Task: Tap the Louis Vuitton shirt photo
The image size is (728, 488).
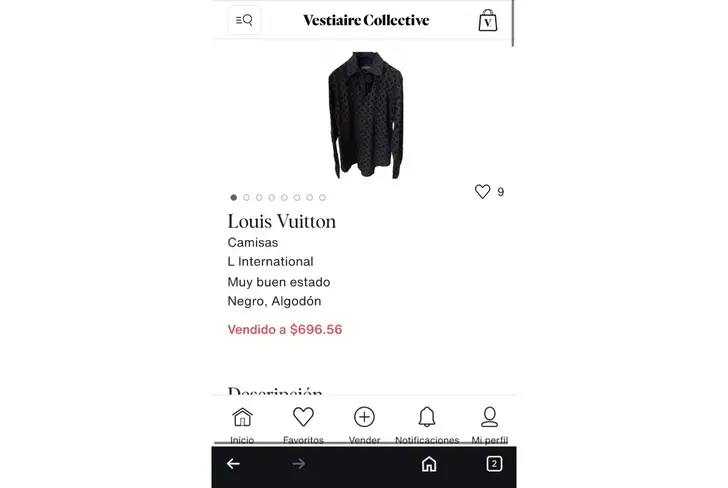Action: [x=364, y=113]
